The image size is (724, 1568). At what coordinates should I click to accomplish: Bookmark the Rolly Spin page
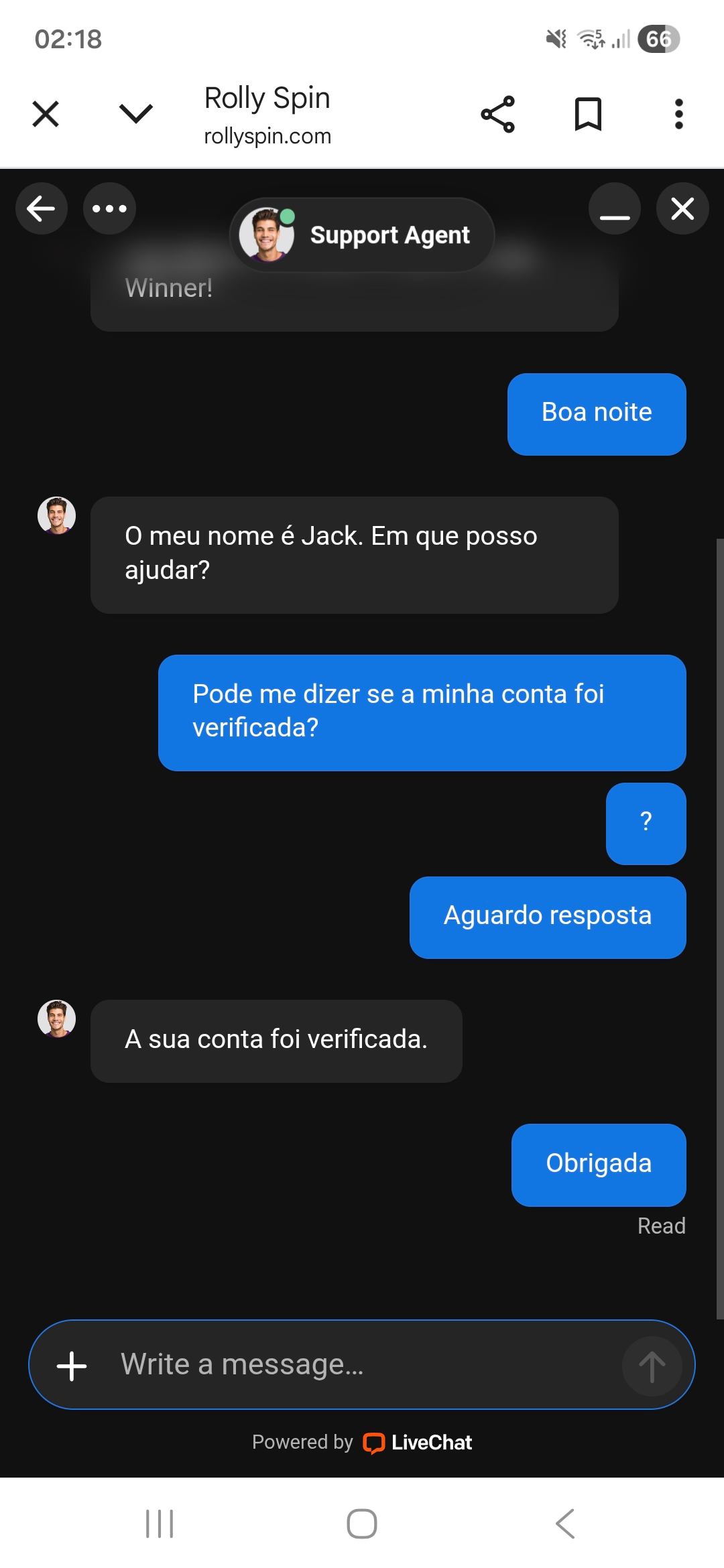click(589, 114)
